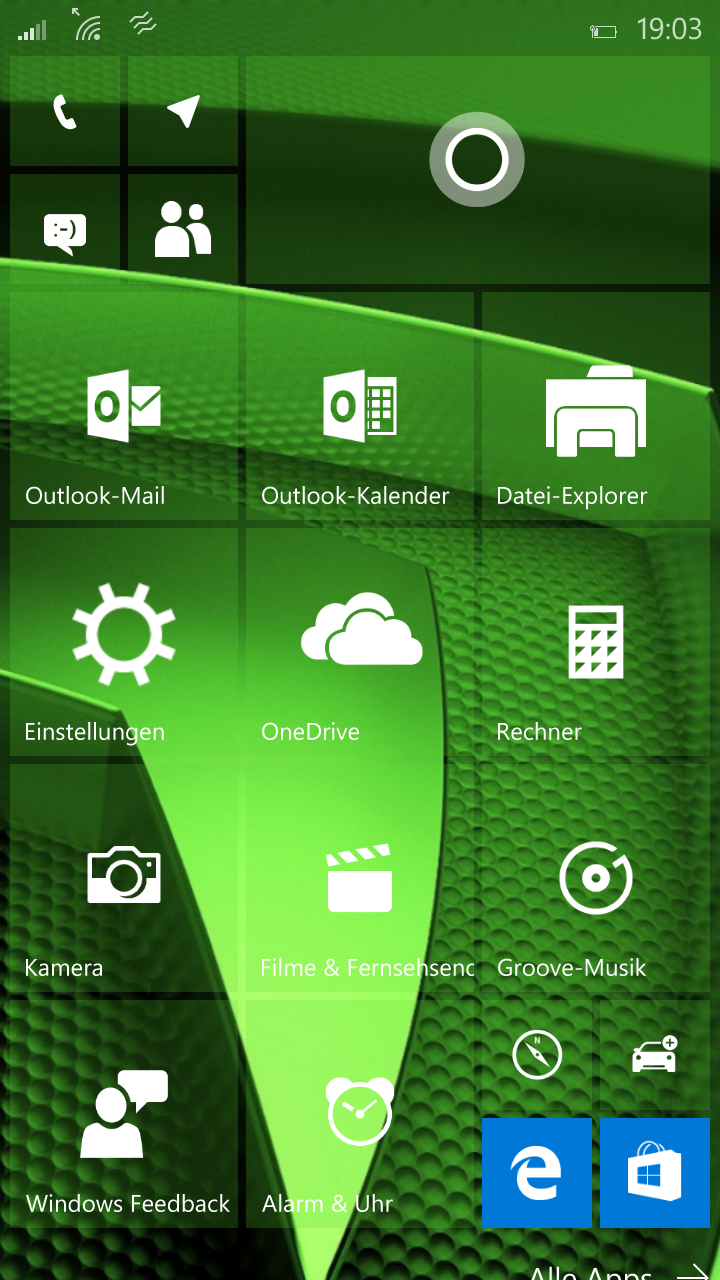Open the Maps navigation arrow tile
The height and width of the screenshot is (1280, 720).
[x=183, y=112]
